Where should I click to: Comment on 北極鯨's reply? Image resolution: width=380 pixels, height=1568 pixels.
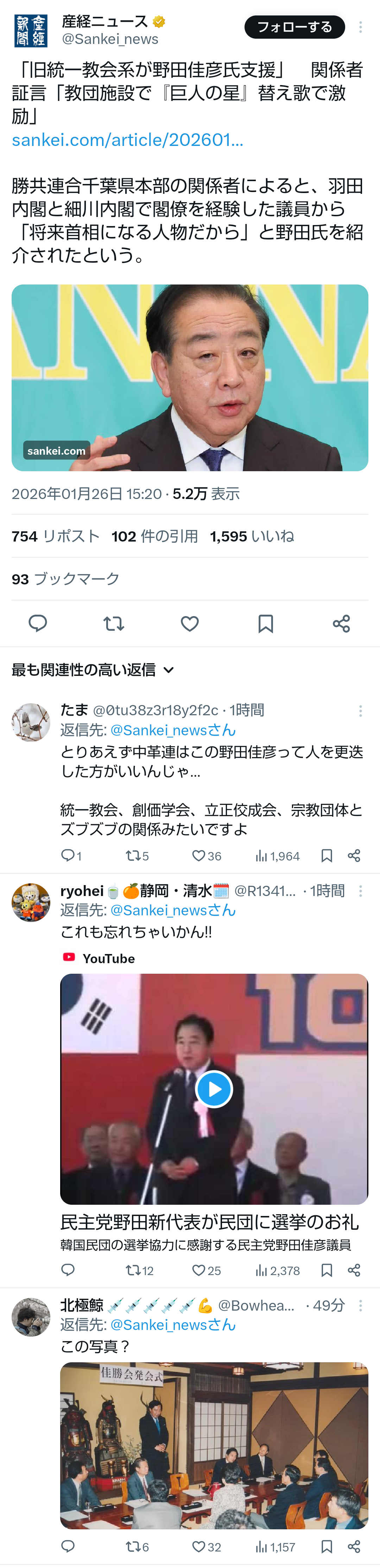pyautogui.click(x=68, y=1547)
